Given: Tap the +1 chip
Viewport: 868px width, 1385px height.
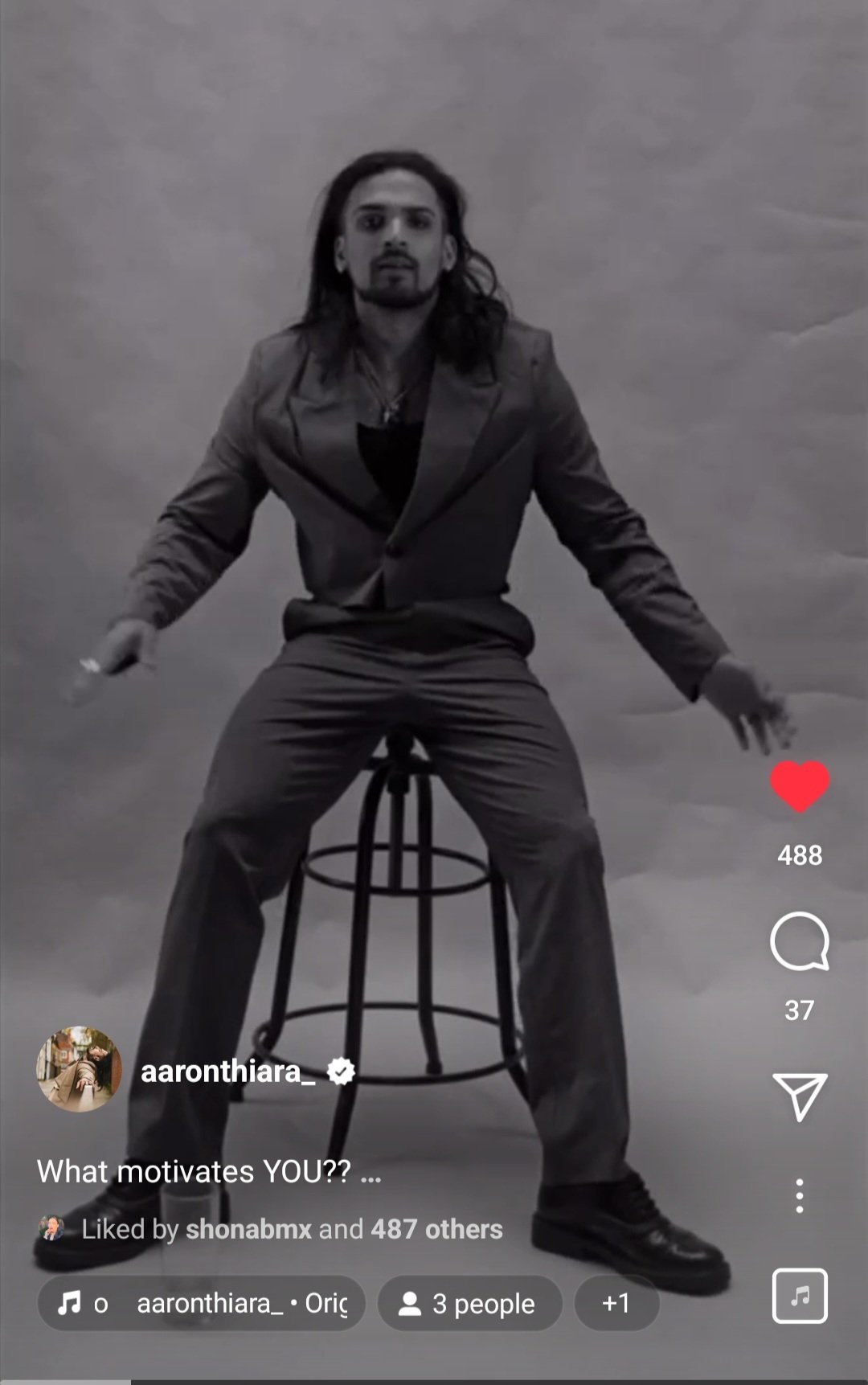Looking at the screenshot, I should pos(616,1303).
